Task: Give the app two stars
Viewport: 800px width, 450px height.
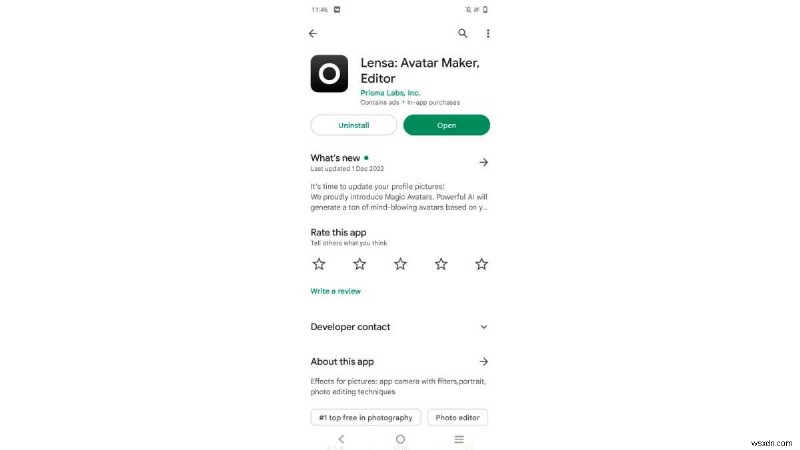Action: pos(360,264)
